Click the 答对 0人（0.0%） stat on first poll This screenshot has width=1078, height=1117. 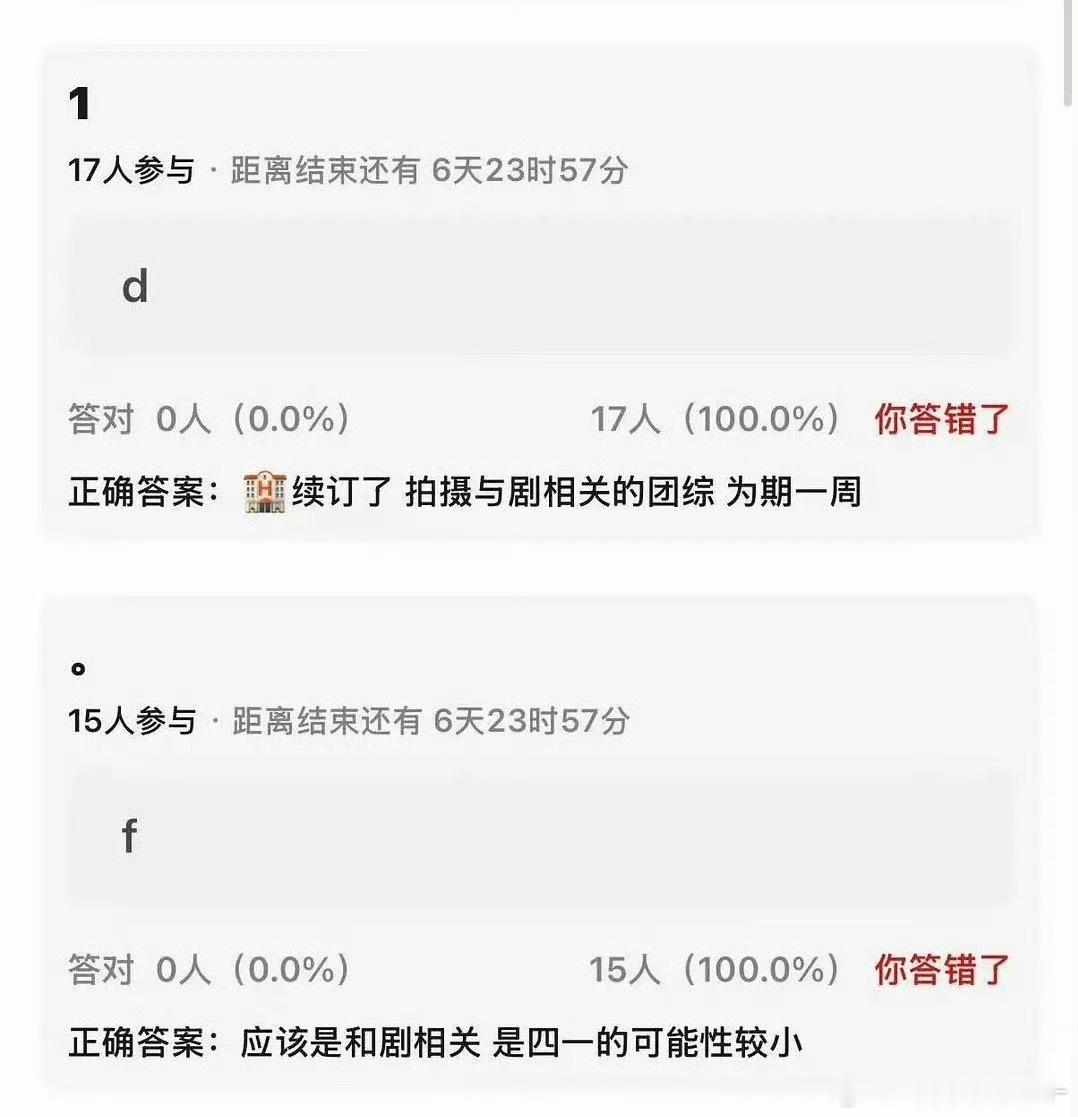(208, 420)
